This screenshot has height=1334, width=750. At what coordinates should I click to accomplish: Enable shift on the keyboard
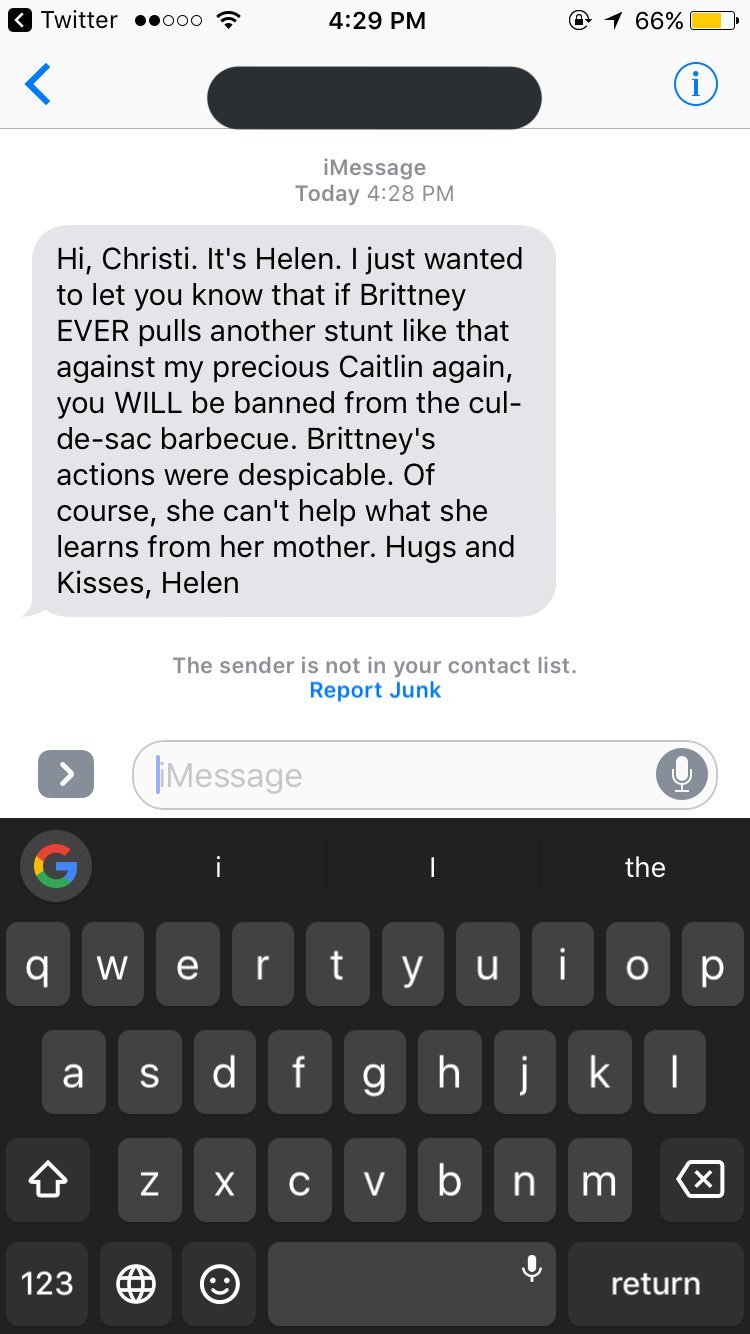point(47,1181)
